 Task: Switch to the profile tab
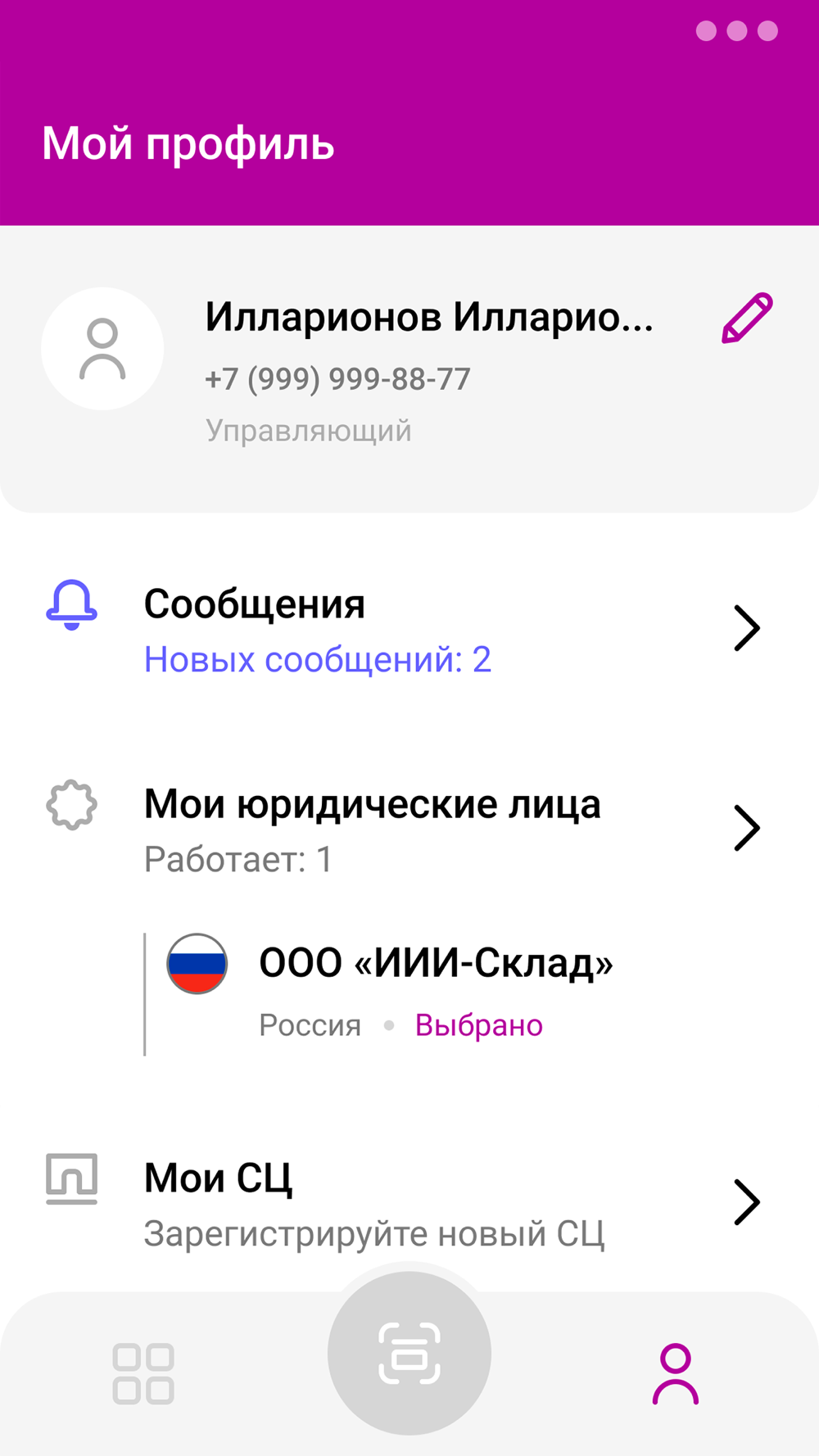point(675,1373)
